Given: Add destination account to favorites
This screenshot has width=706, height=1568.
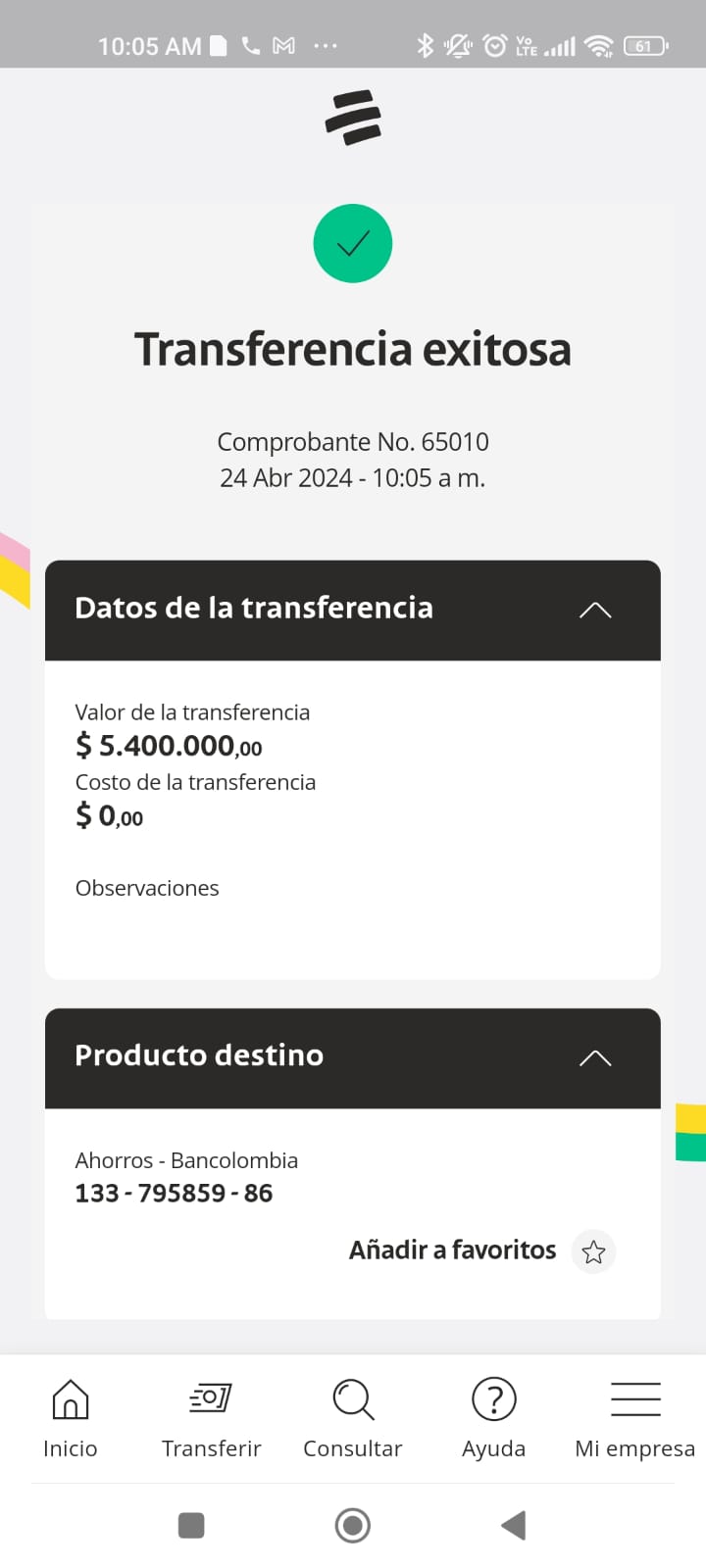Looking at the screenshot, I should click(593, 1251).
